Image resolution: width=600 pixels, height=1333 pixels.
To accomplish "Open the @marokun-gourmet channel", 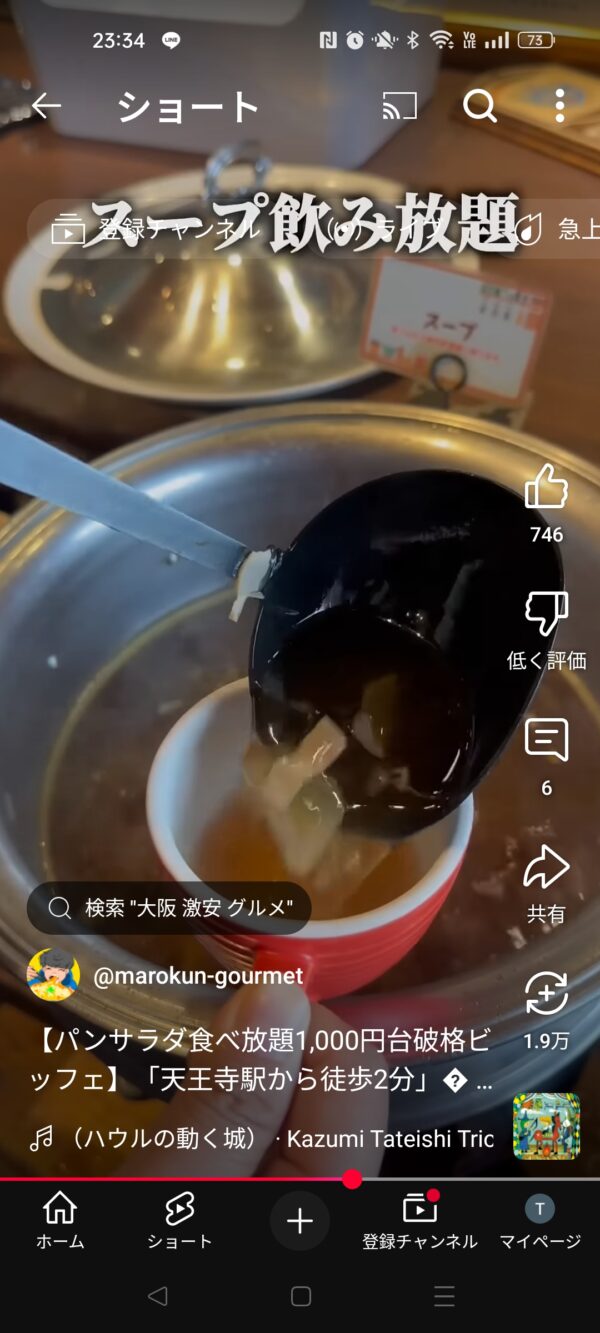I will tap(197, 976).
